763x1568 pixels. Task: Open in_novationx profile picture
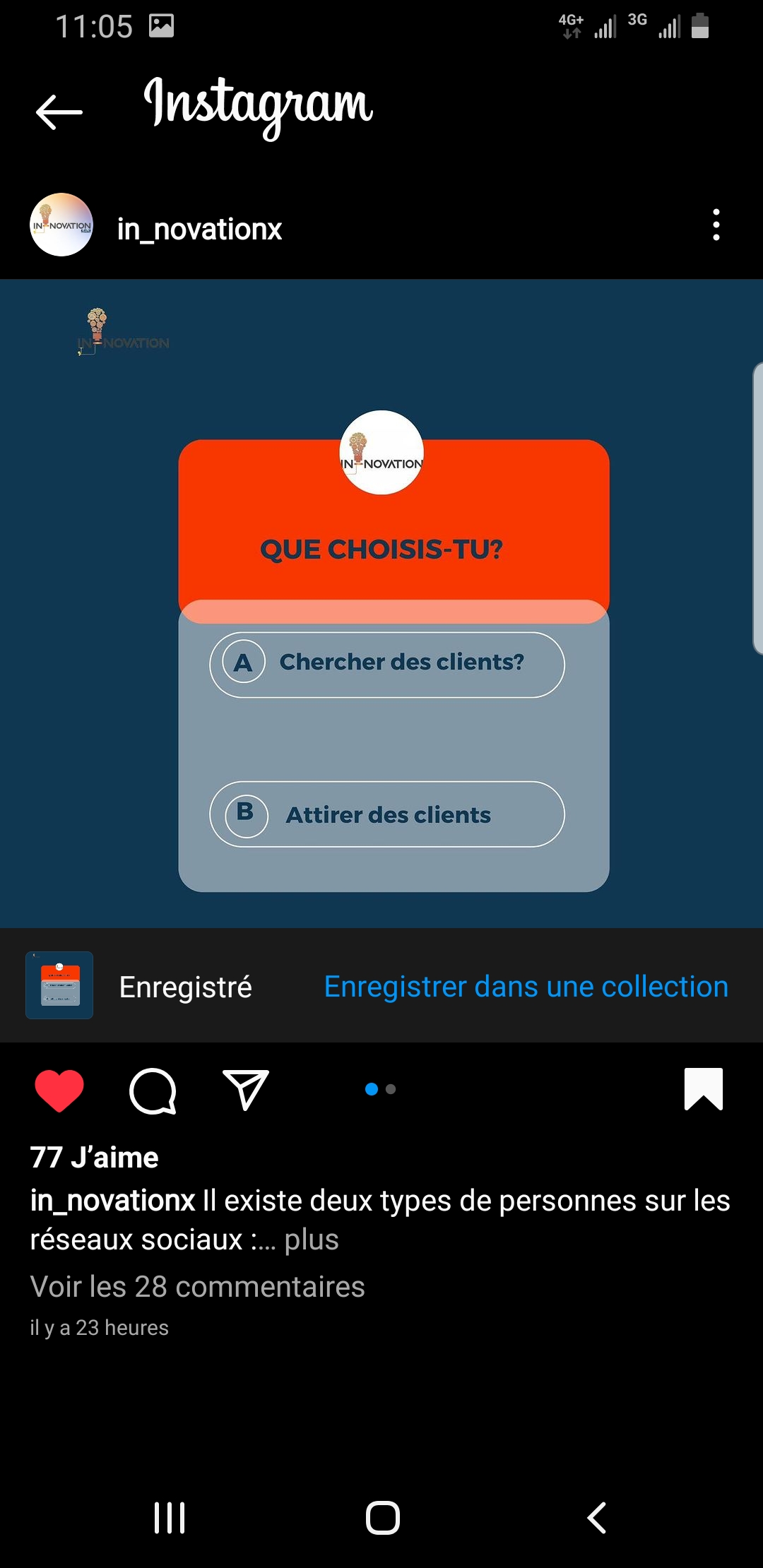click(61, 225)
